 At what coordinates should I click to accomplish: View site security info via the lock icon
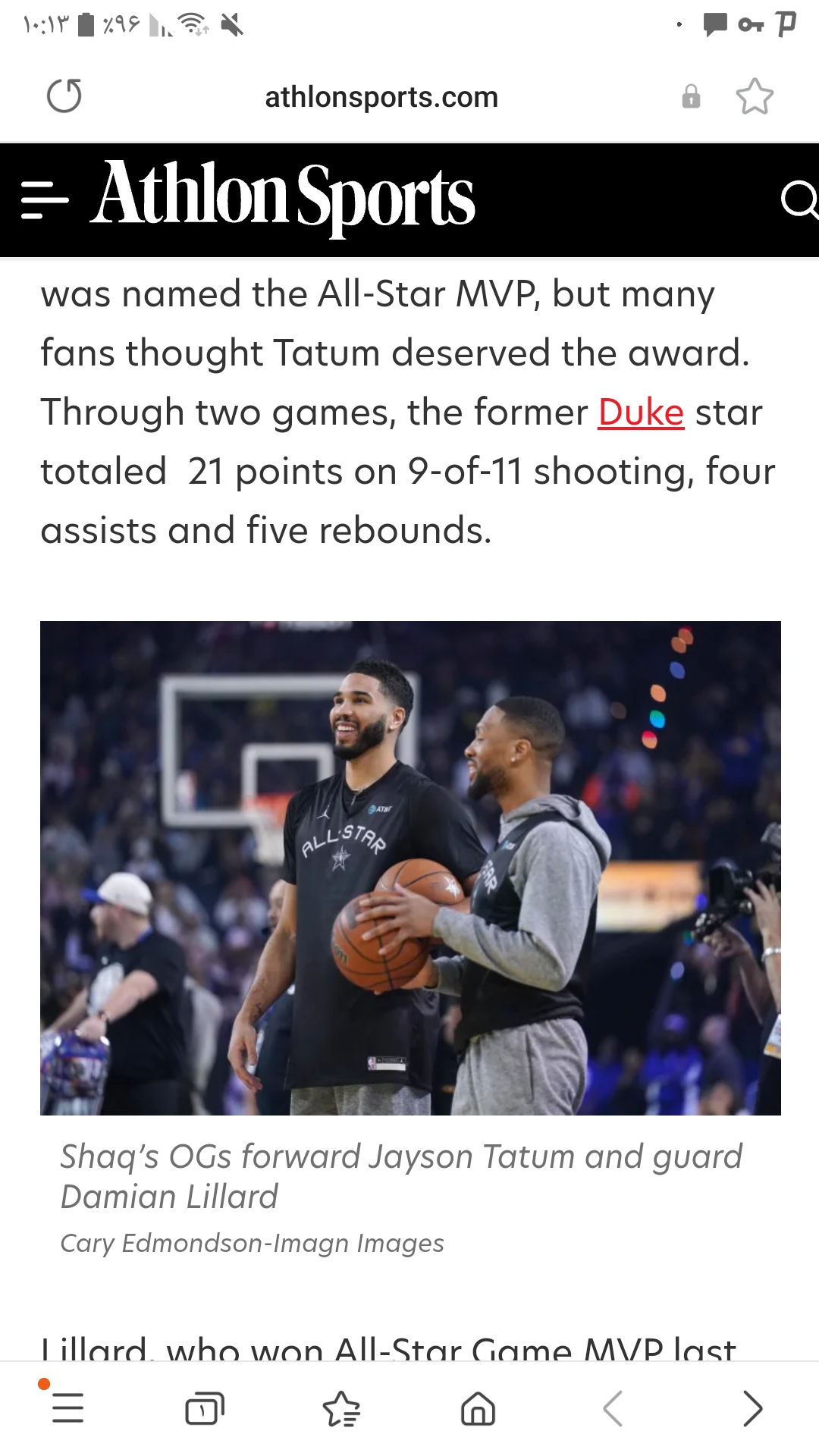691,97
